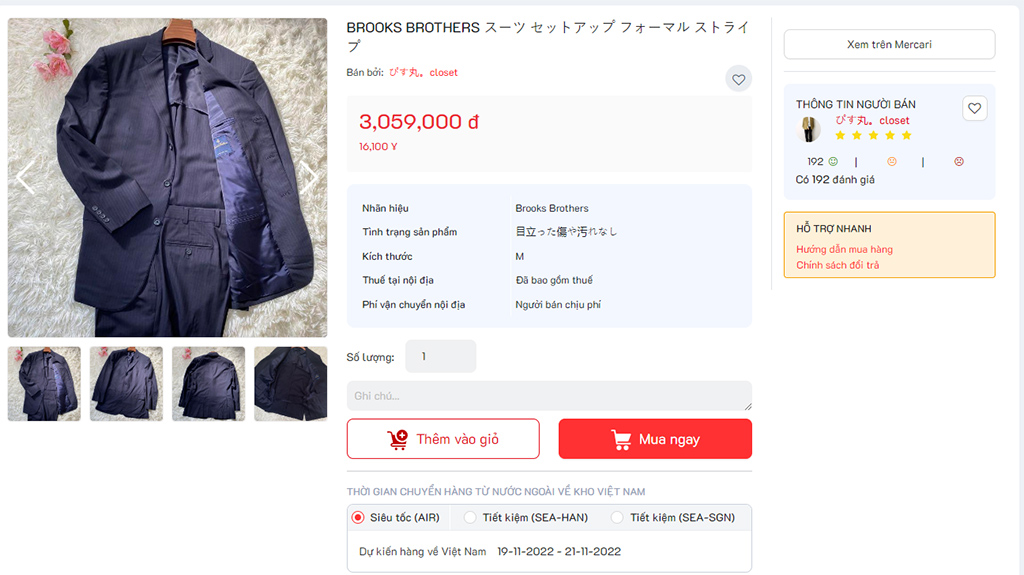View the first thumbnail of the suit
Viewport: 1024px width, 575px height.
(44, 383)
